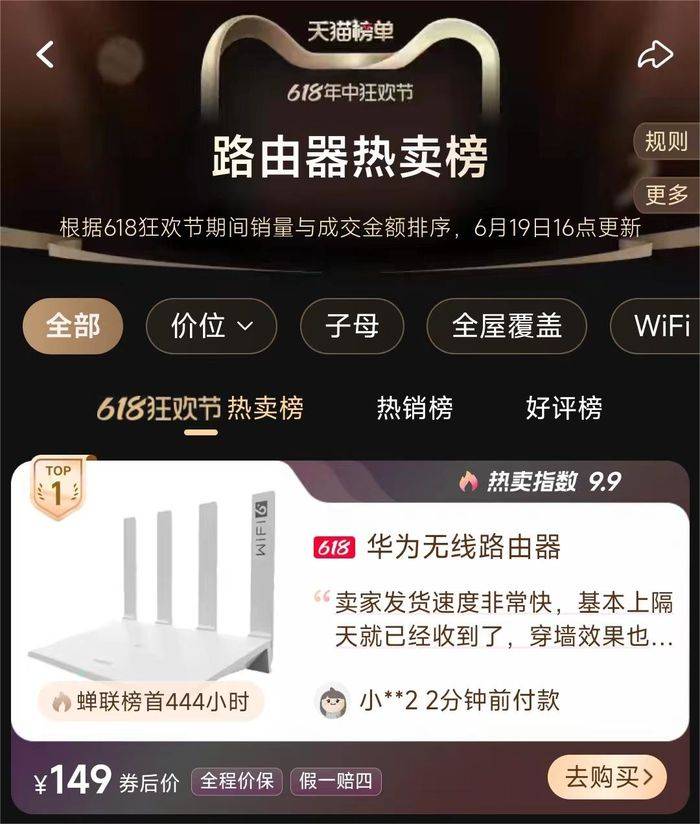Filter by 子母 routers
Viewport: 700px width, 824px height.
352,326
